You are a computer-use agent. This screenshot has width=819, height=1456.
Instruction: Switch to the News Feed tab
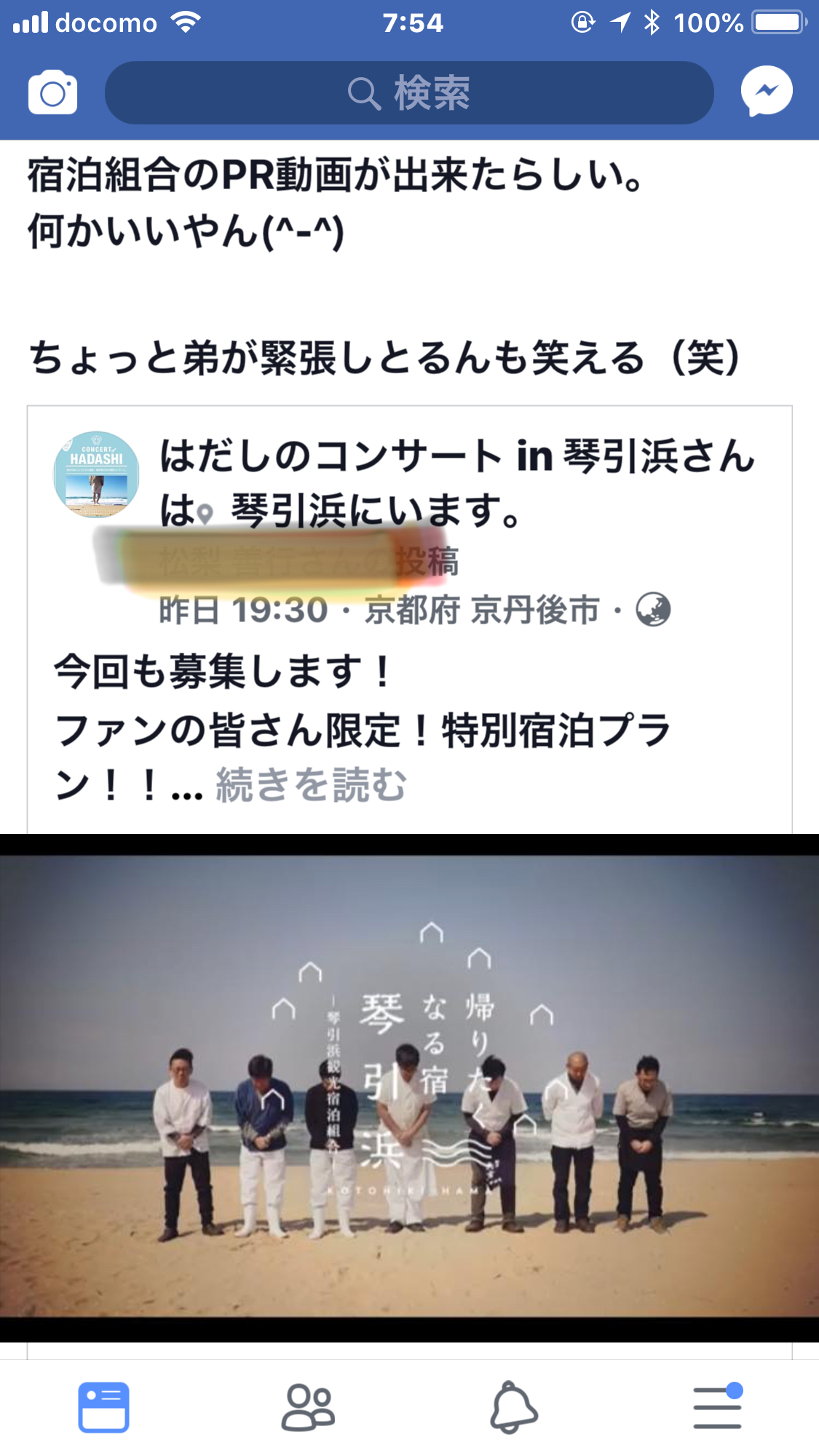click(x=103, y=1407)
